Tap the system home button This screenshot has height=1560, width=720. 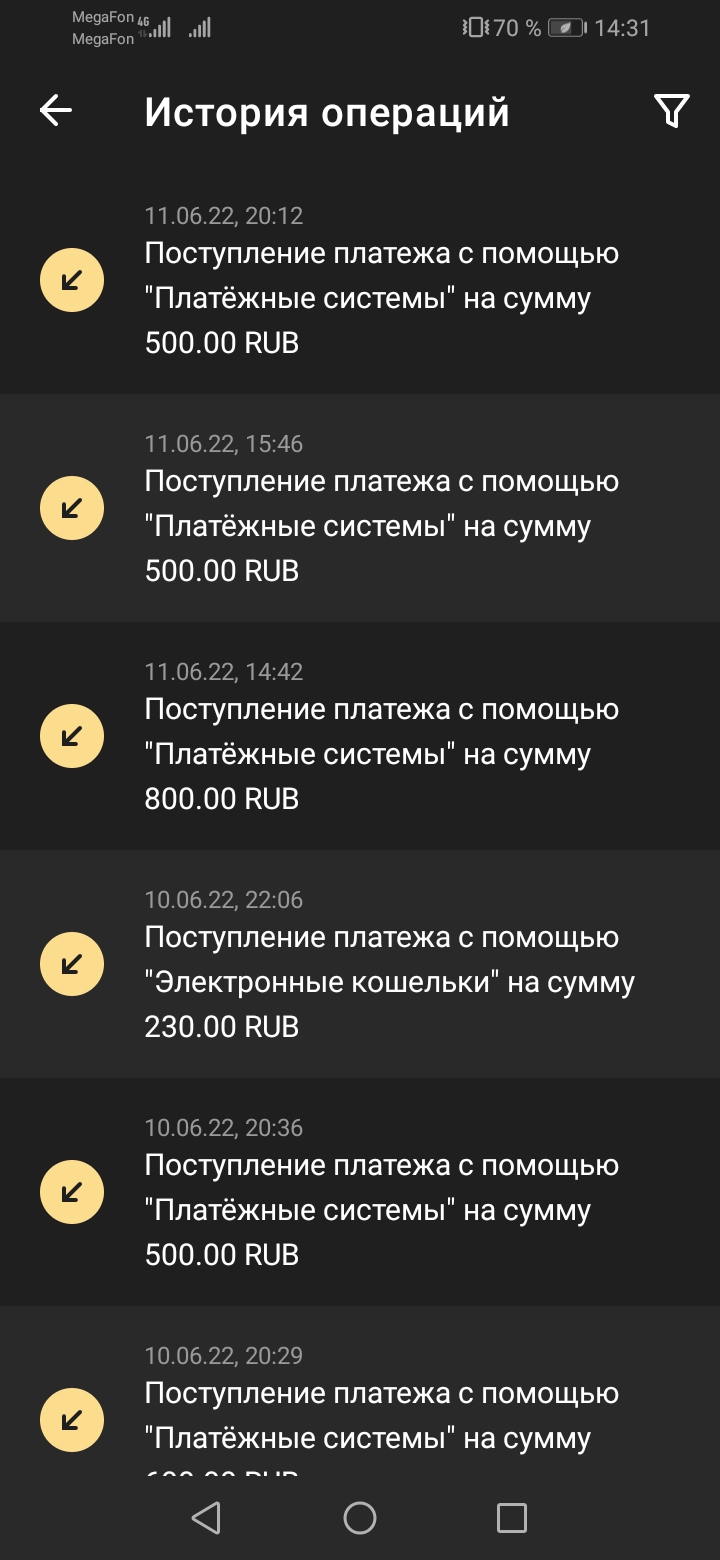(360, 1518)
